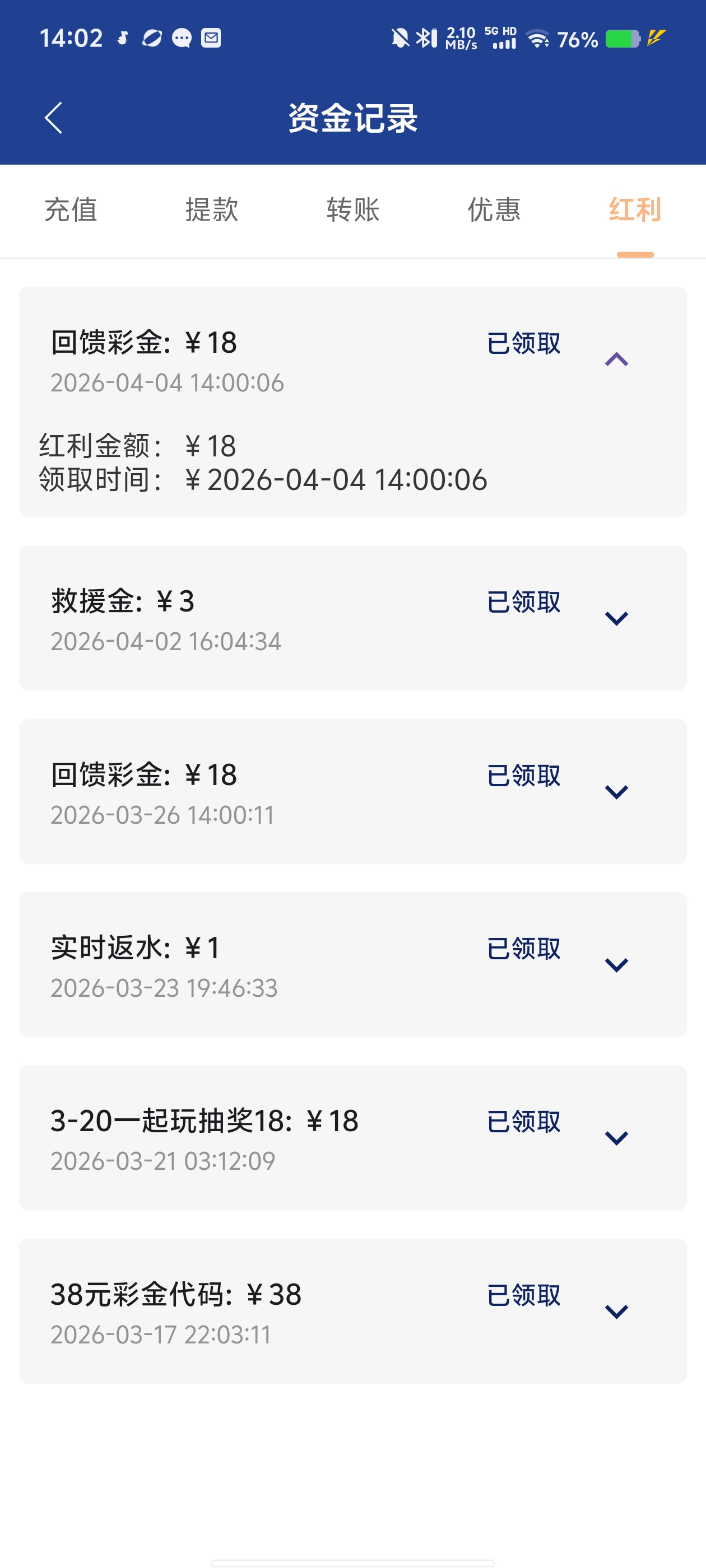Tap the cellular signal icon in the status bar

(503, 39)
